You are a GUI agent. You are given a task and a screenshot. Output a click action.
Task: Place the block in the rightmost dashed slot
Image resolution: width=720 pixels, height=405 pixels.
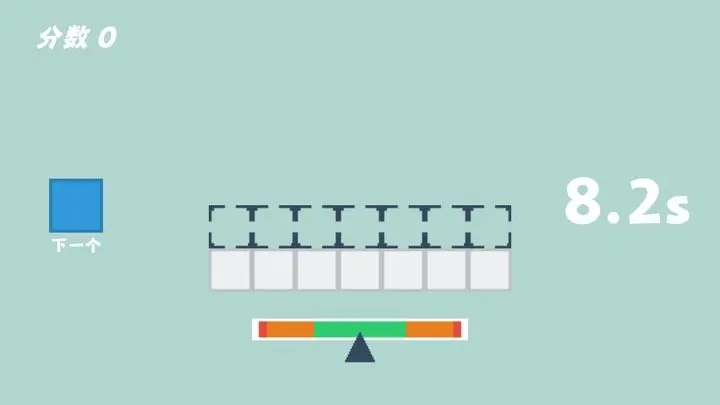[x=490, y=227]
